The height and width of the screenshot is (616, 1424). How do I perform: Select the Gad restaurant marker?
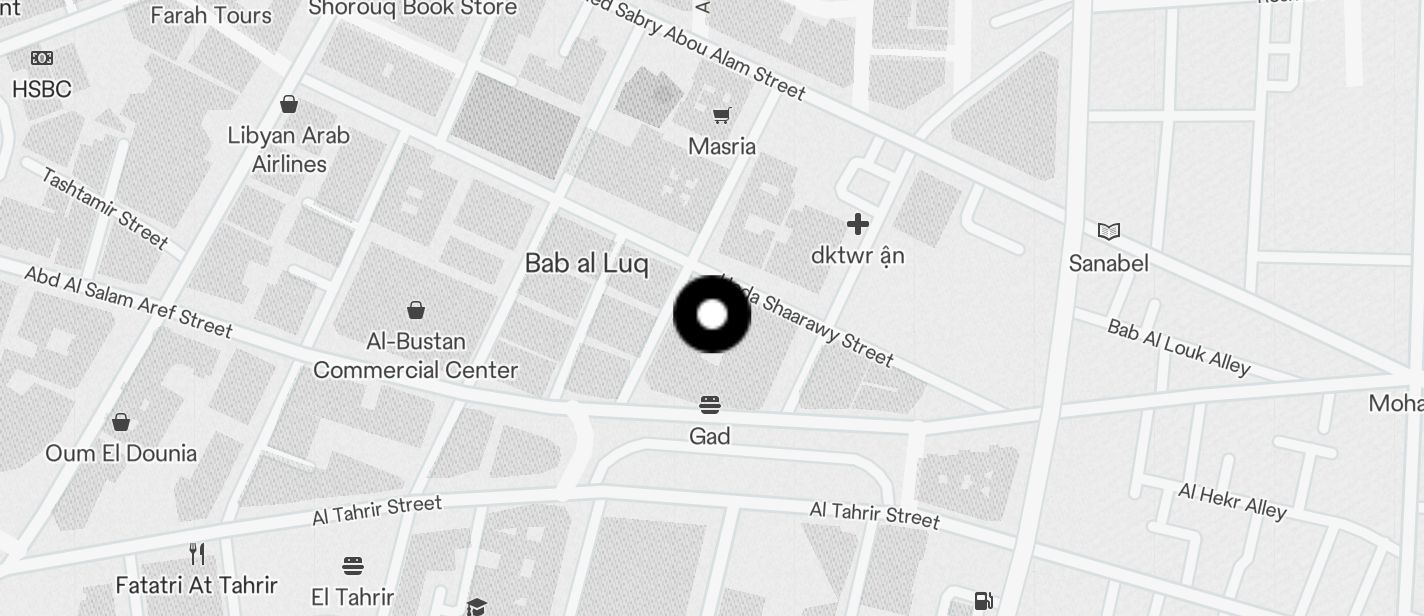pyautogui.click(x=710, y=405)
